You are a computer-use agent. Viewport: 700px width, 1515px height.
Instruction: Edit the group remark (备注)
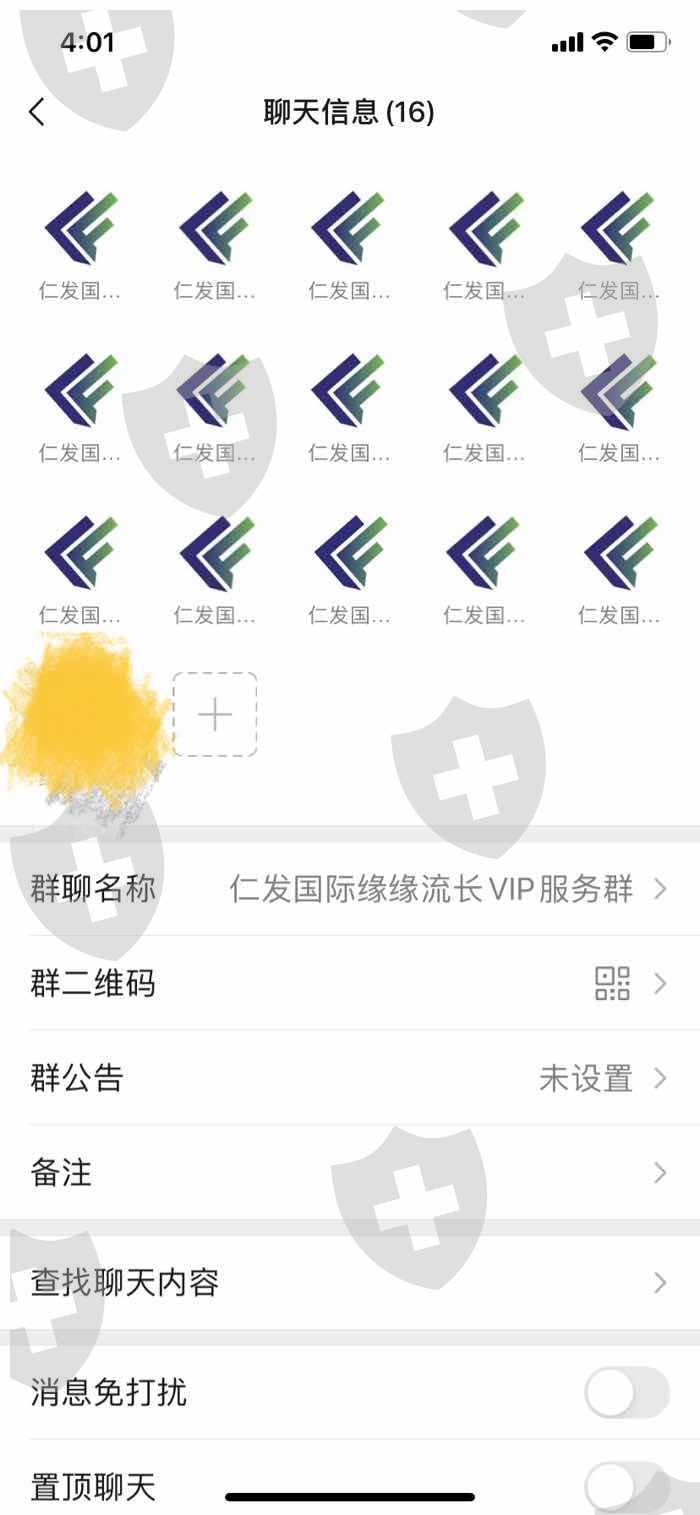pos(350,1172)
